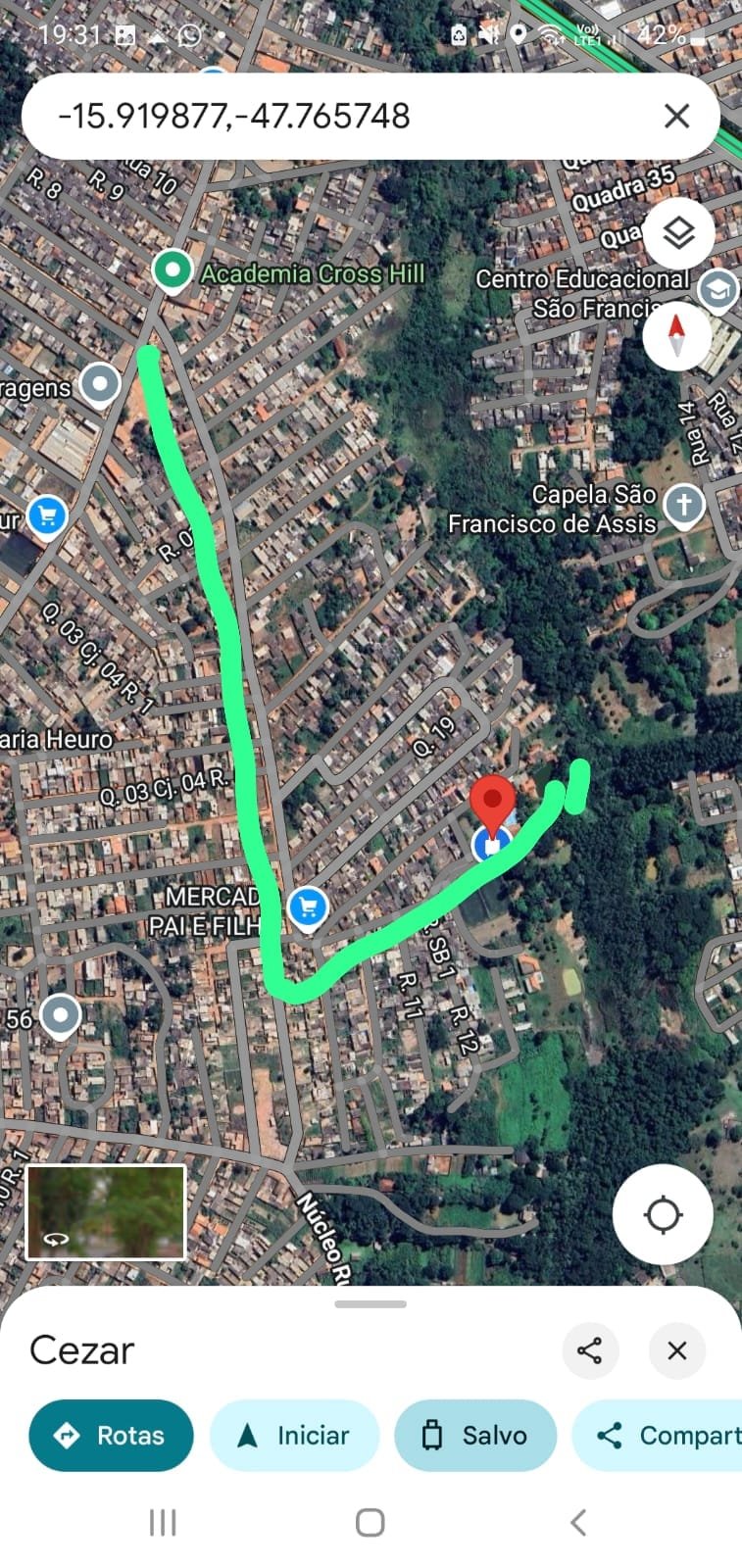The image size is (742, 1568).
Task: Open the Mercado Pai e Filho pin
Action: 308,907
